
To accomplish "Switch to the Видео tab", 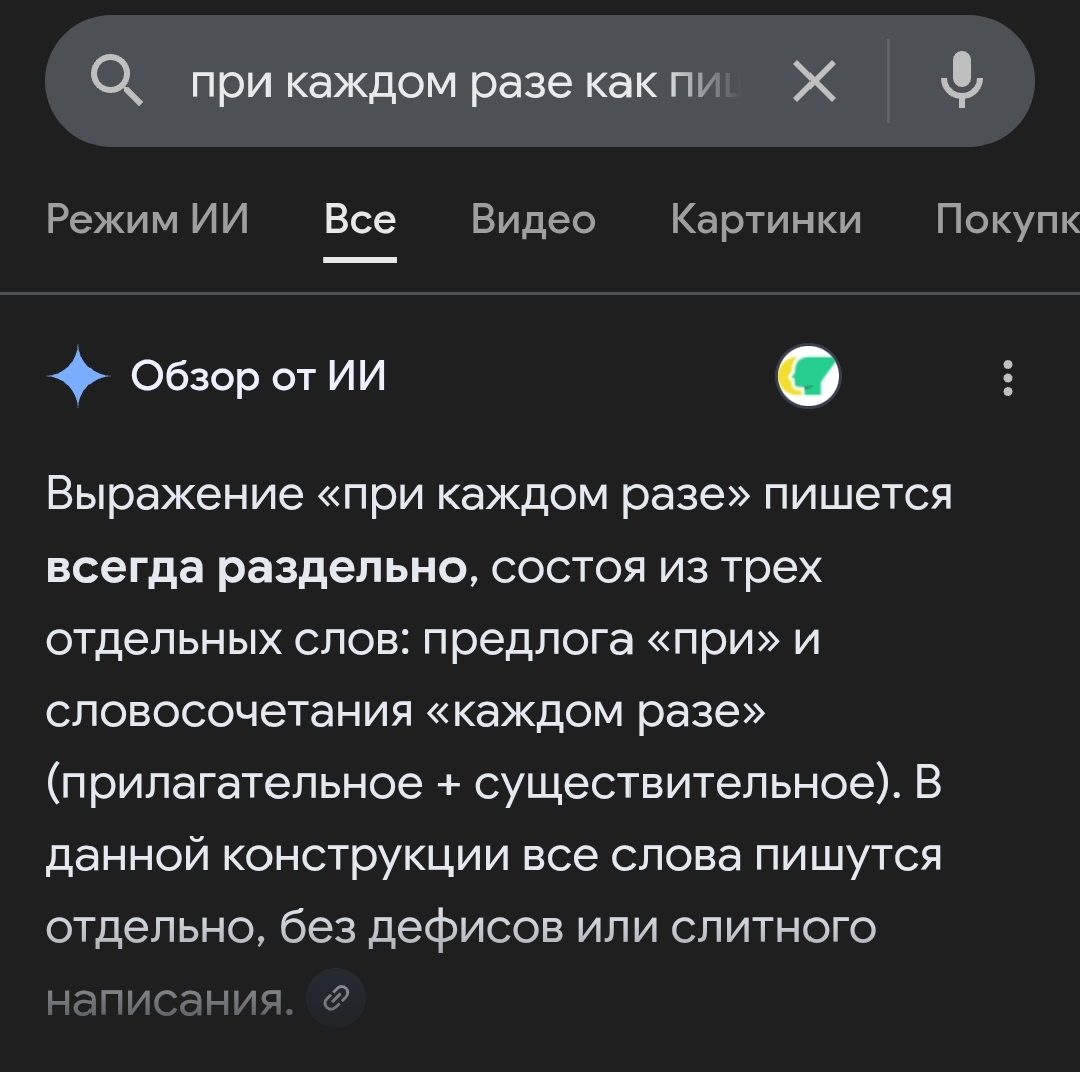I will click(x=533, y=219).
